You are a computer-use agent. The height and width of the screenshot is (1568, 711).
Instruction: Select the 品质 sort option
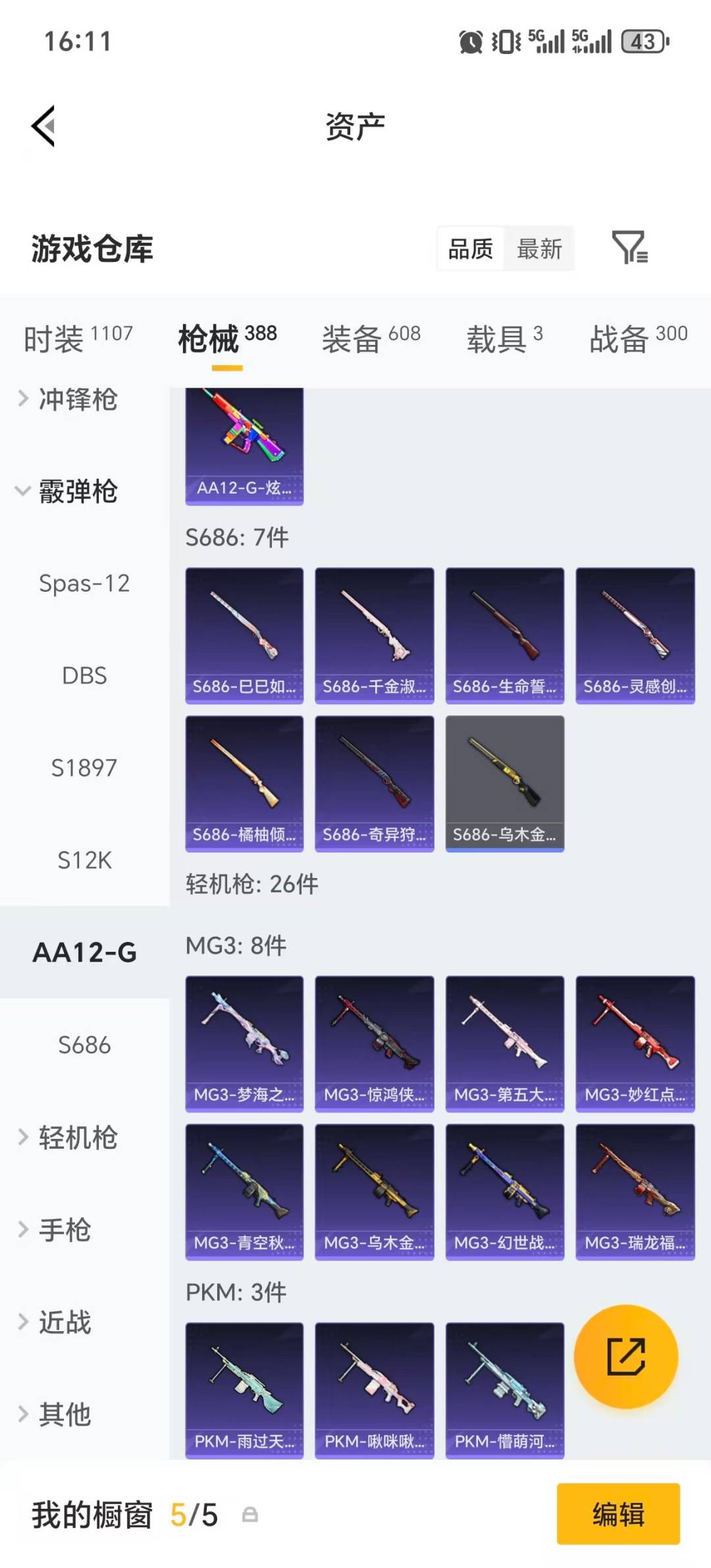coord(469,249)
